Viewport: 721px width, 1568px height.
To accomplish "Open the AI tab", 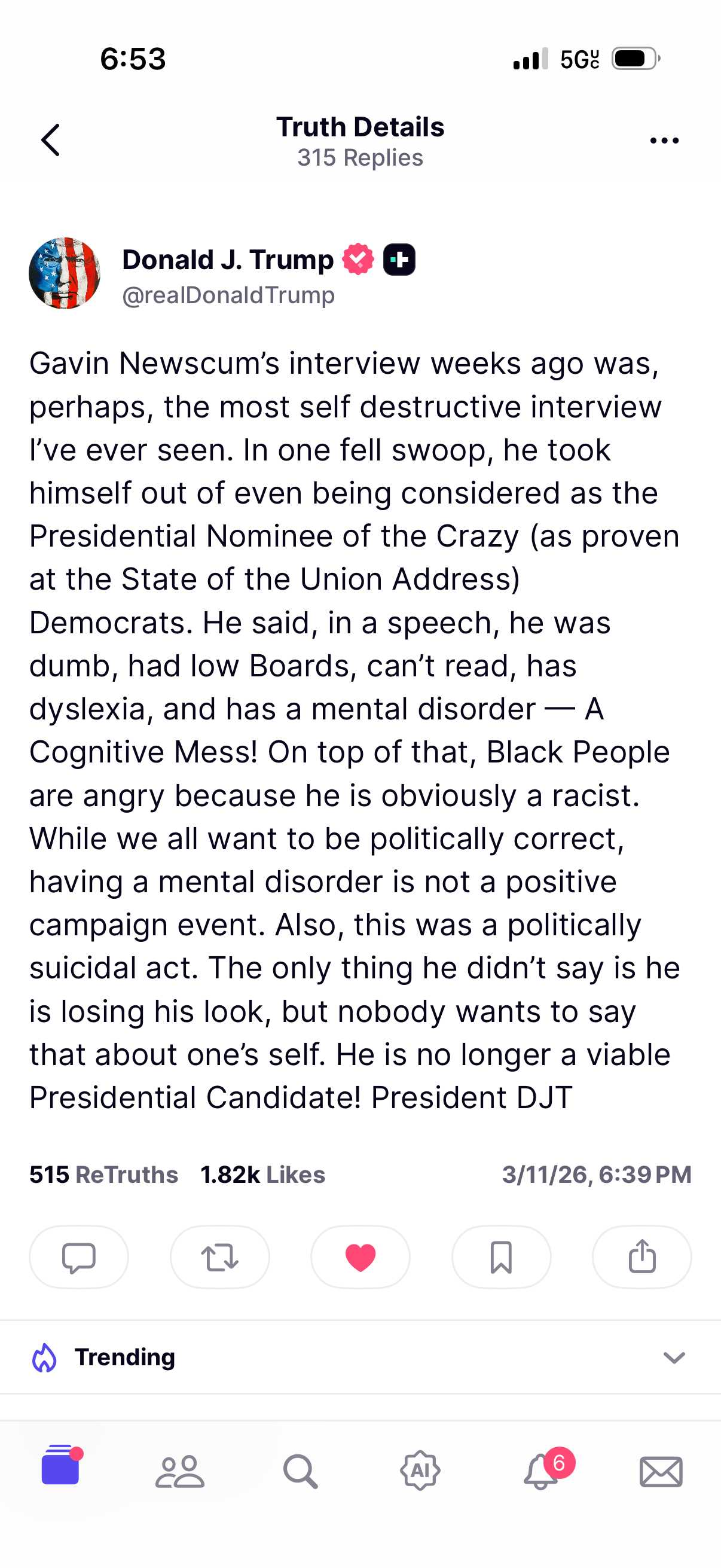I will click(420, 1471).
